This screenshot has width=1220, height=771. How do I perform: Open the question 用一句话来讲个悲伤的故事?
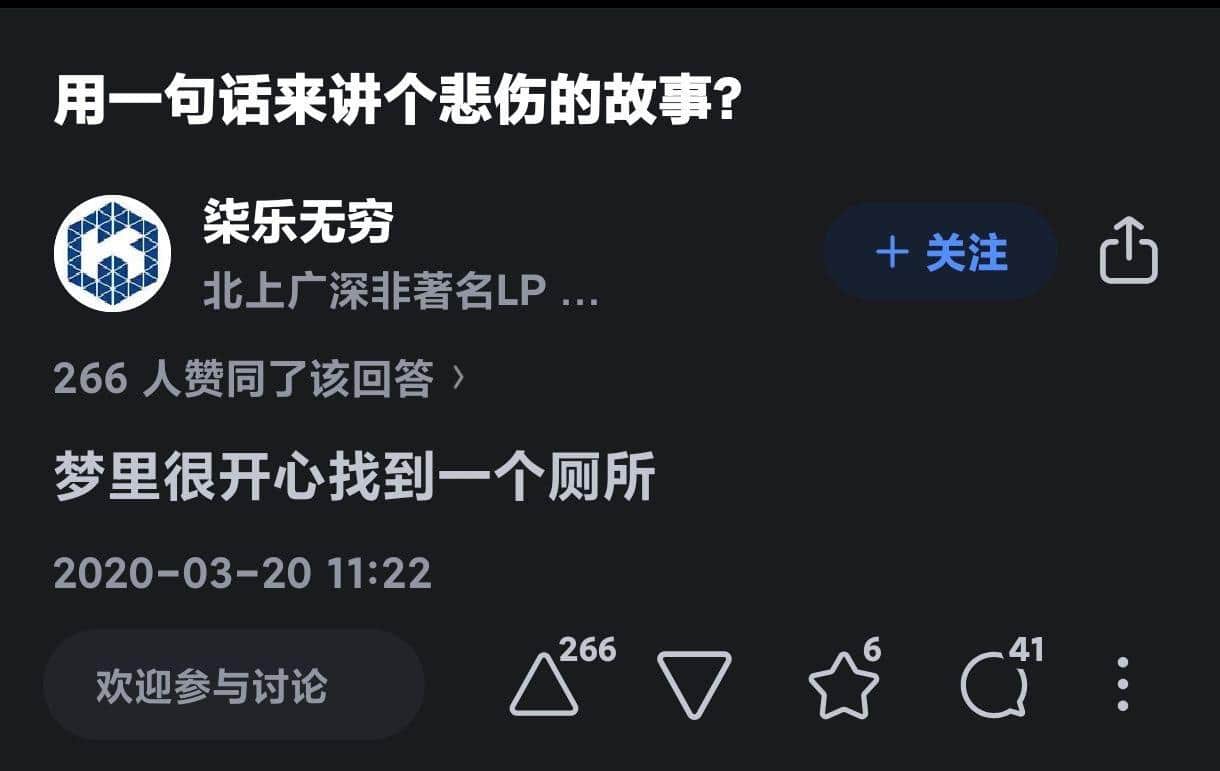(397, 103)
